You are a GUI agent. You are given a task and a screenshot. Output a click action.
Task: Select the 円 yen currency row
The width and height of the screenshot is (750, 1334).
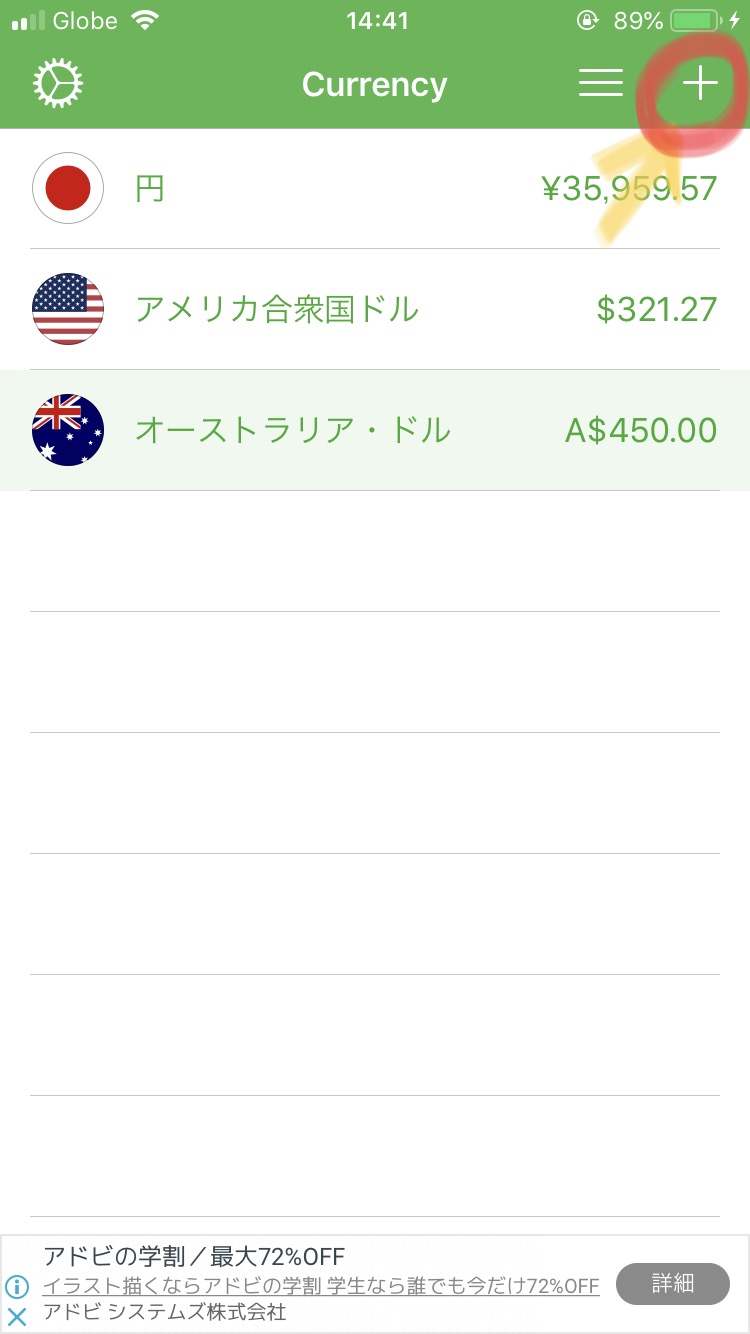point(375,188)
